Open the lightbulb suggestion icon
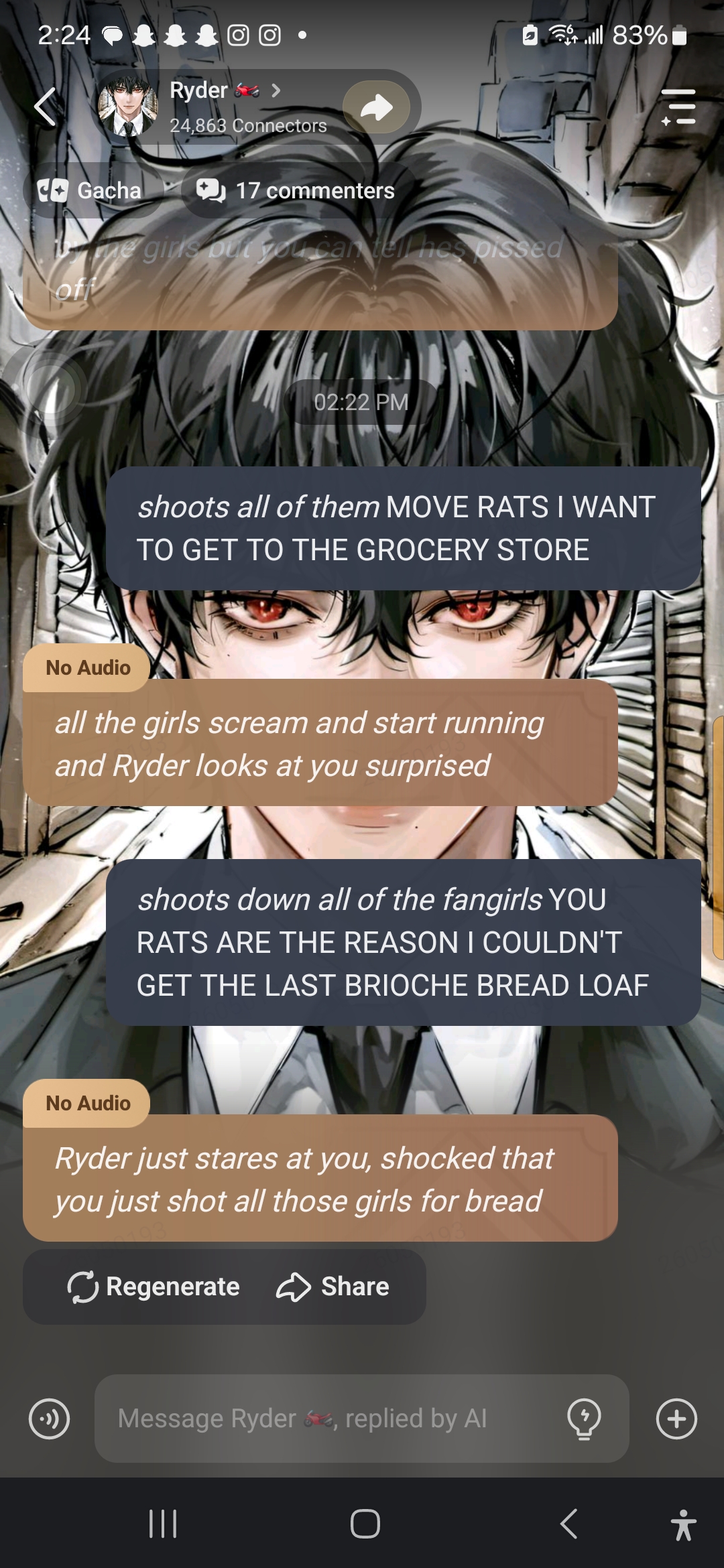This screenshot has width=724, height=1568. pos(584,1419)
